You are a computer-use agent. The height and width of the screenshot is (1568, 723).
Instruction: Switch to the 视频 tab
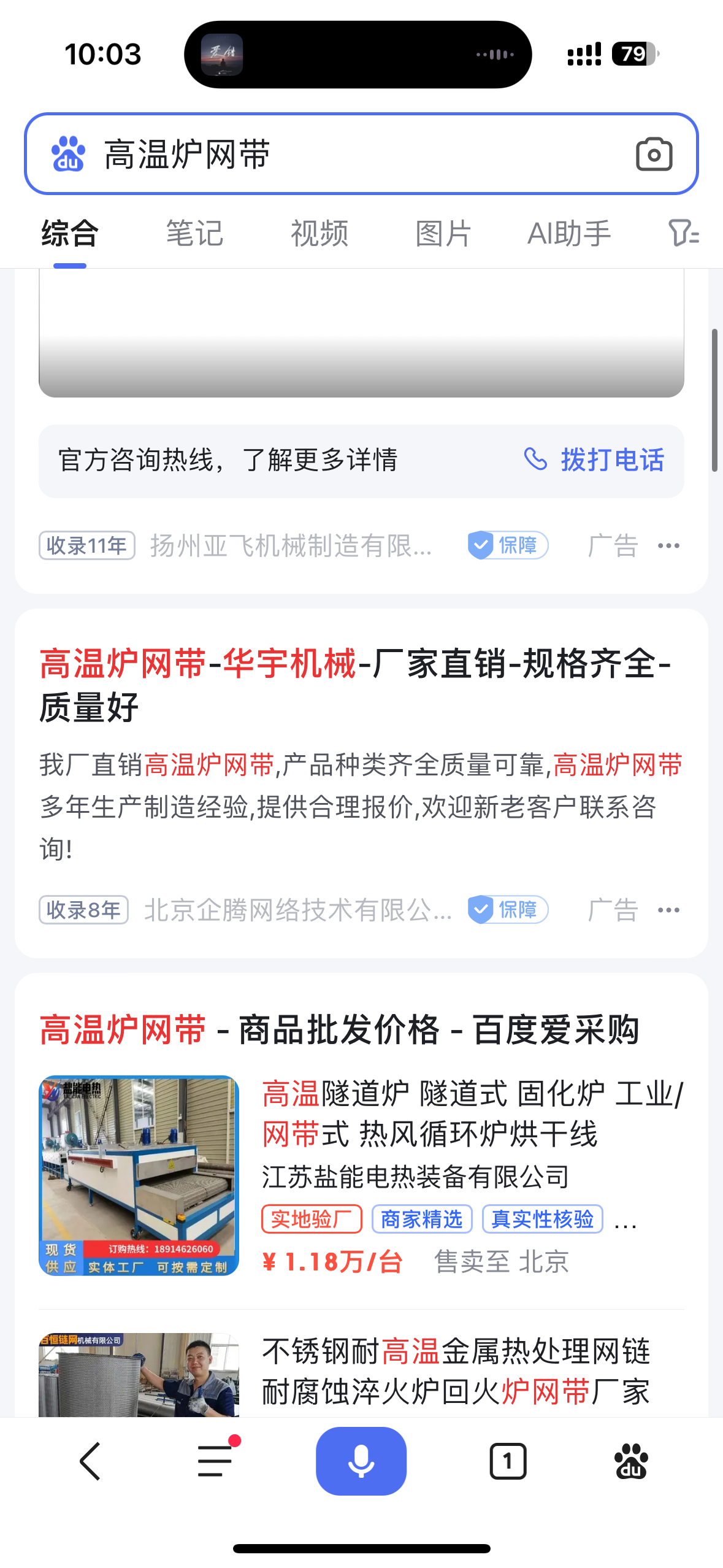point(319,234)
